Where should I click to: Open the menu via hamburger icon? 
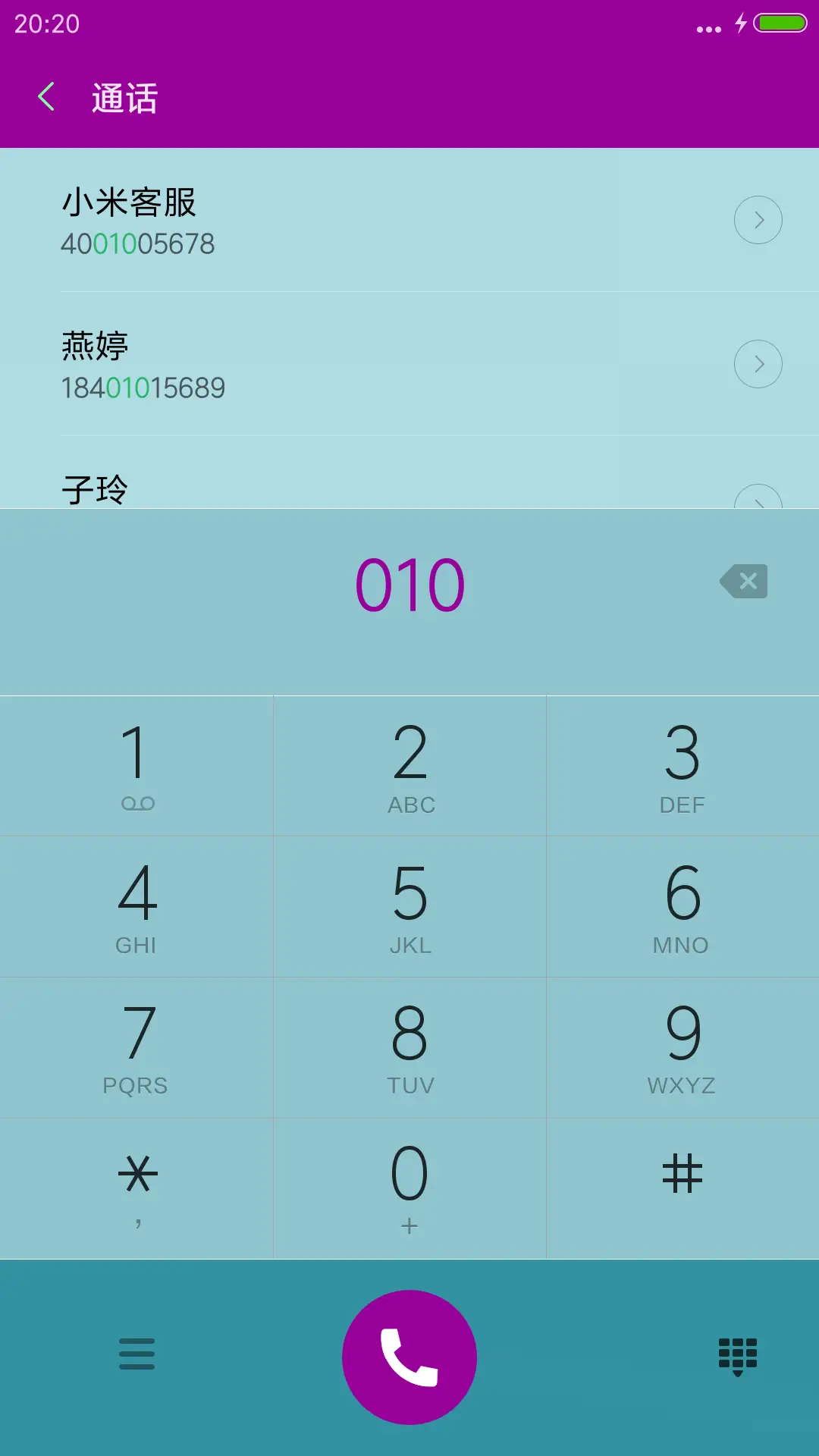tap(136, 1354)
